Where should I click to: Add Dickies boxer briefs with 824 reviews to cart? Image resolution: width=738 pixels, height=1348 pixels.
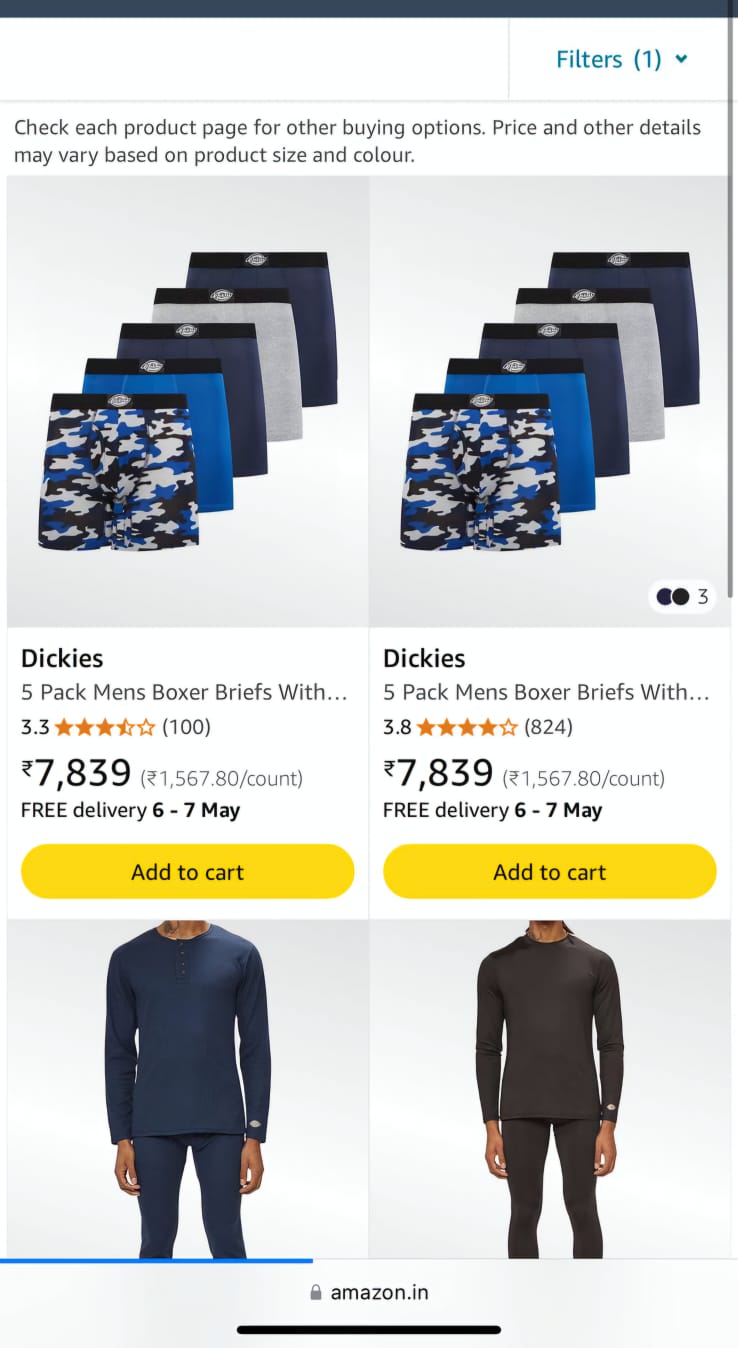coord(550,872)
